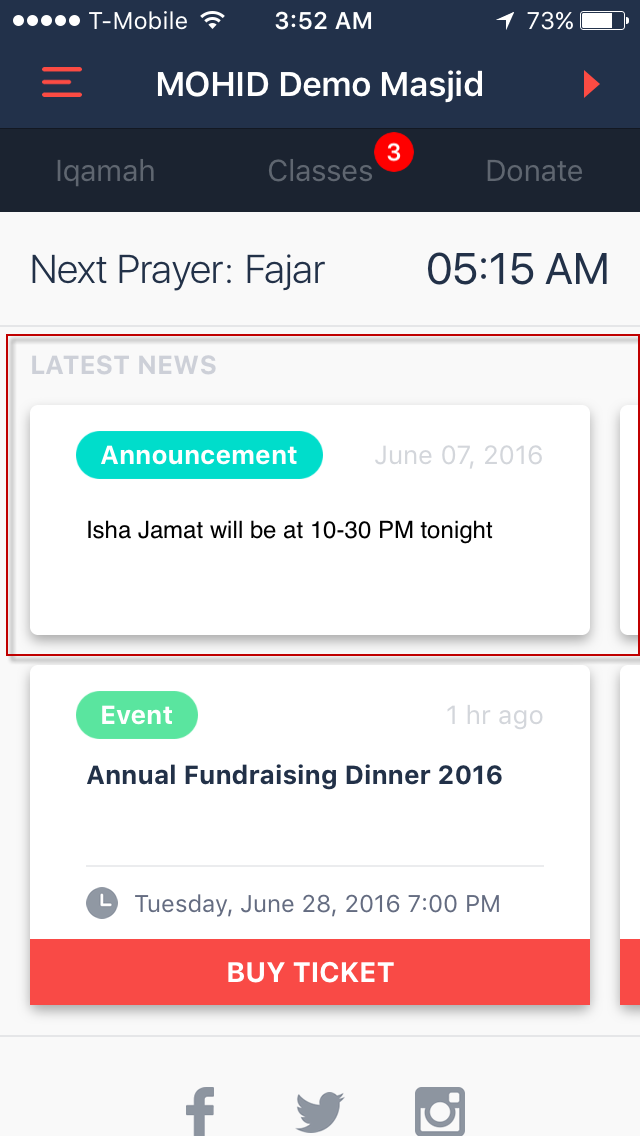Open the hamburger menu

pyautogui.click(x=62, y=82)
